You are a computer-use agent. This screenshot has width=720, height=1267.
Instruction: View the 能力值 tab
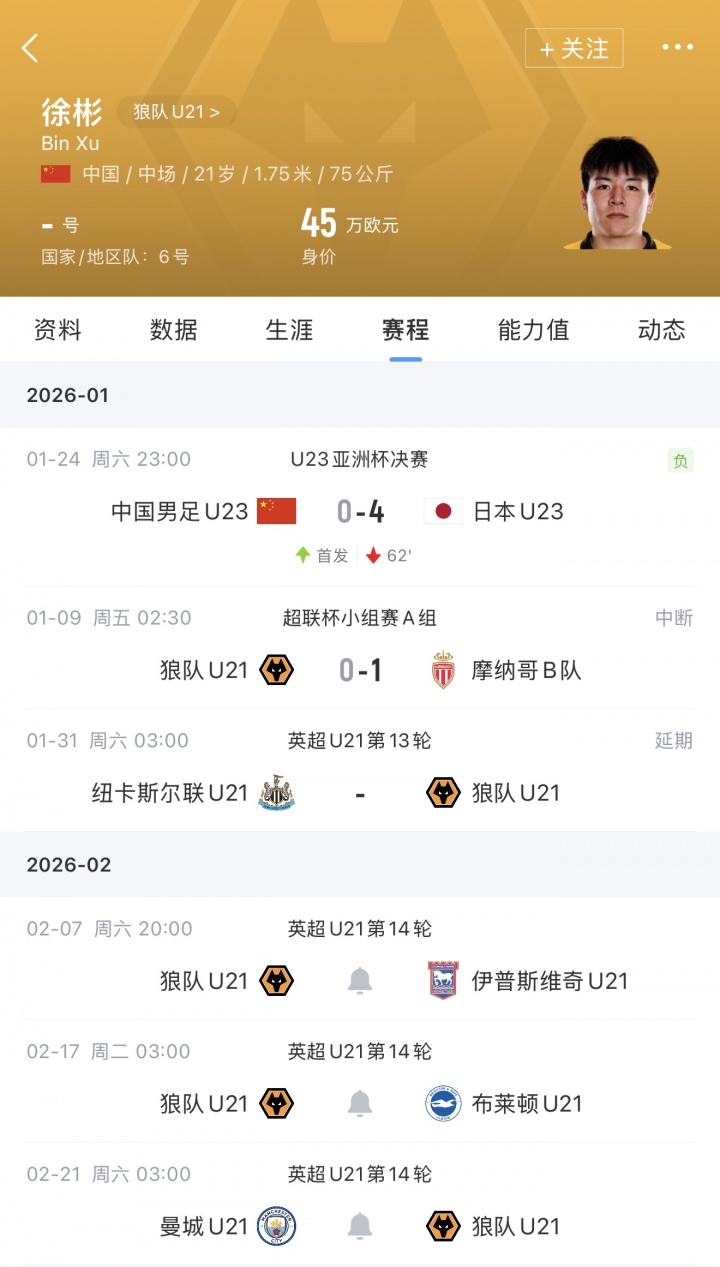[534, 330]
